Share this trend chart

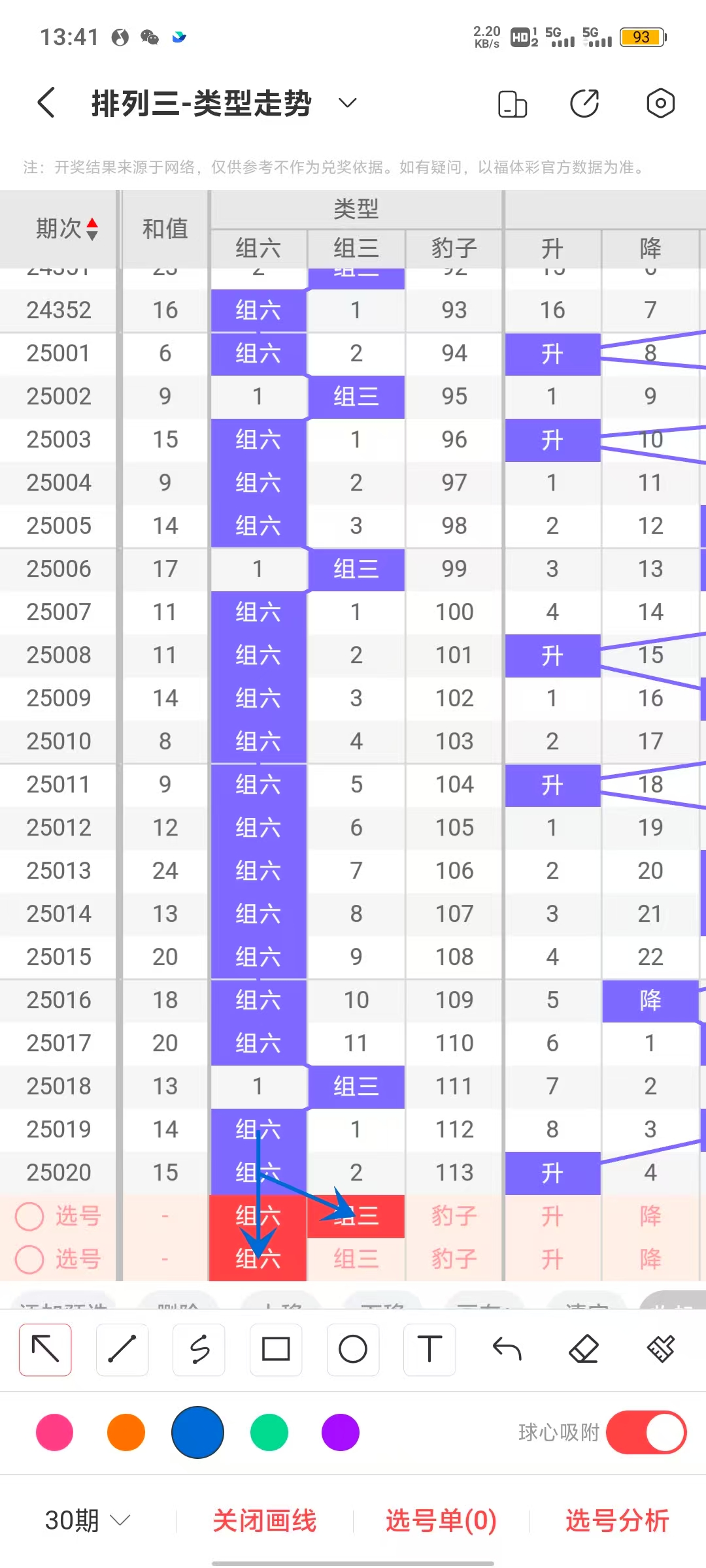(x=584, y=103)
